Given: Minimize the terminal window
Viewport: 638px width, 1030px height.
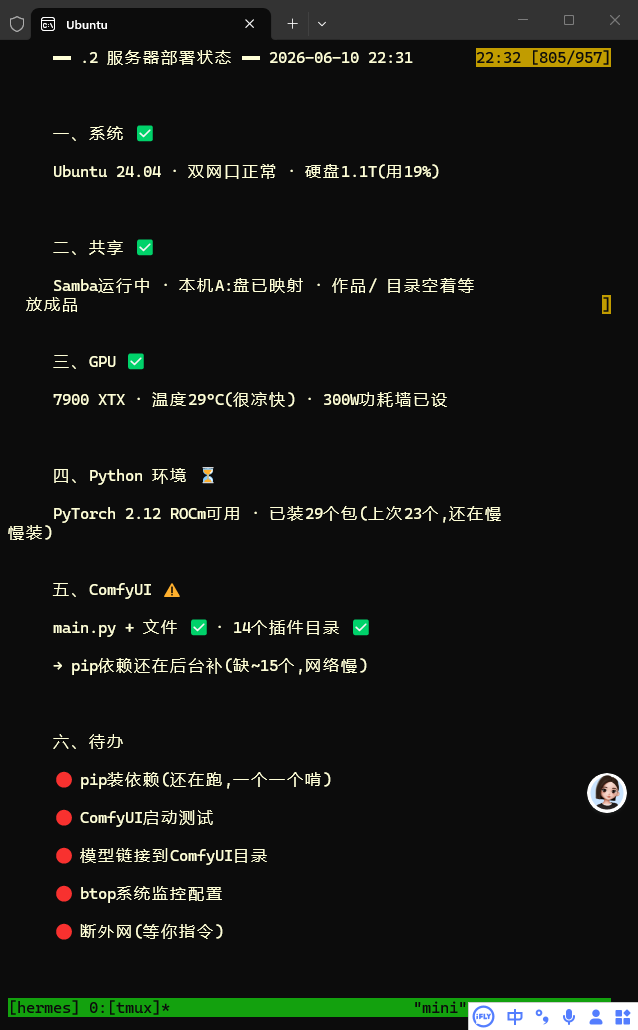Looking at the screenshot, I should (523, 20).
